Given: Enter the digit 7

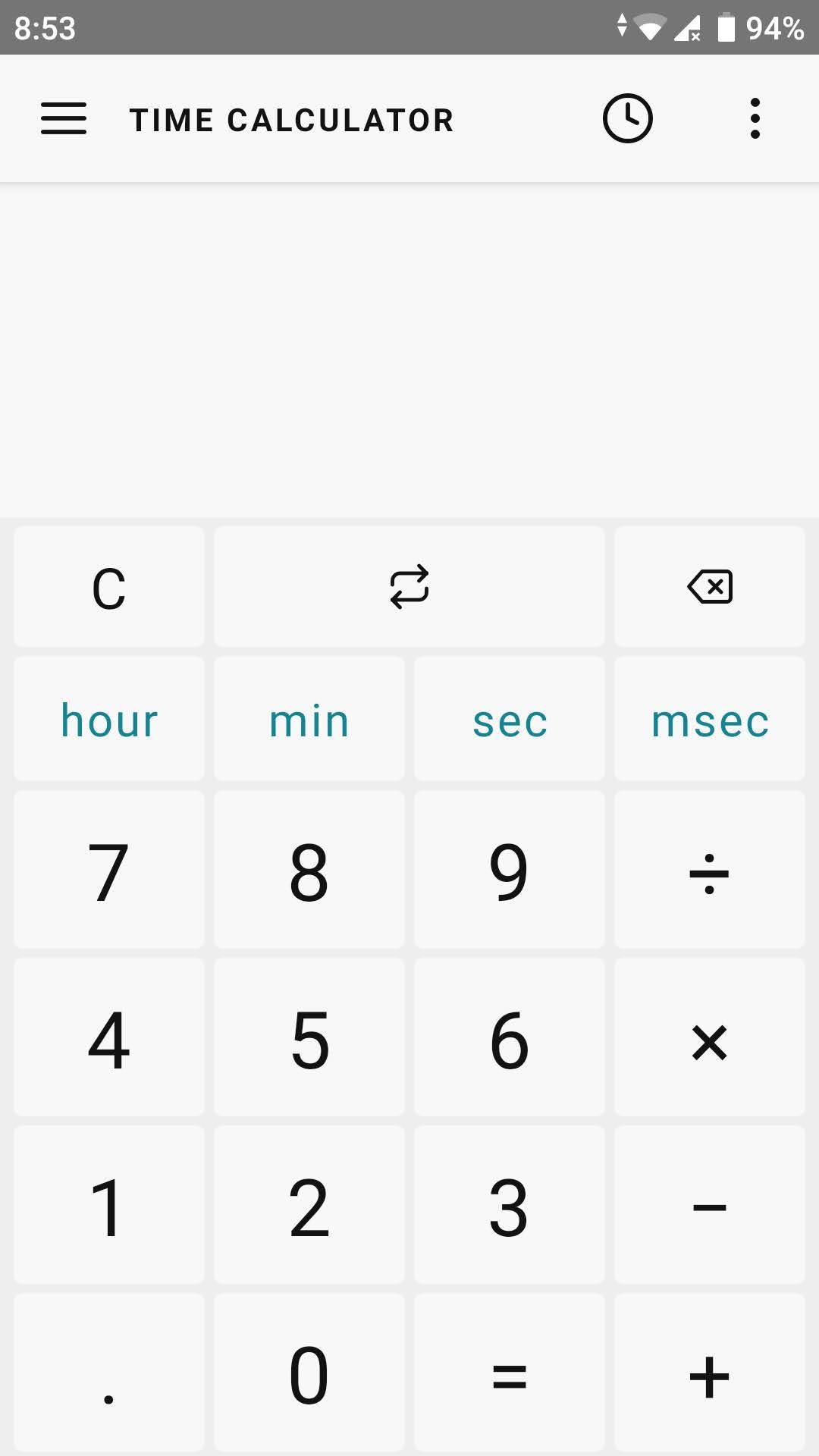Looking at the screenshot, I should click(109, 871).
